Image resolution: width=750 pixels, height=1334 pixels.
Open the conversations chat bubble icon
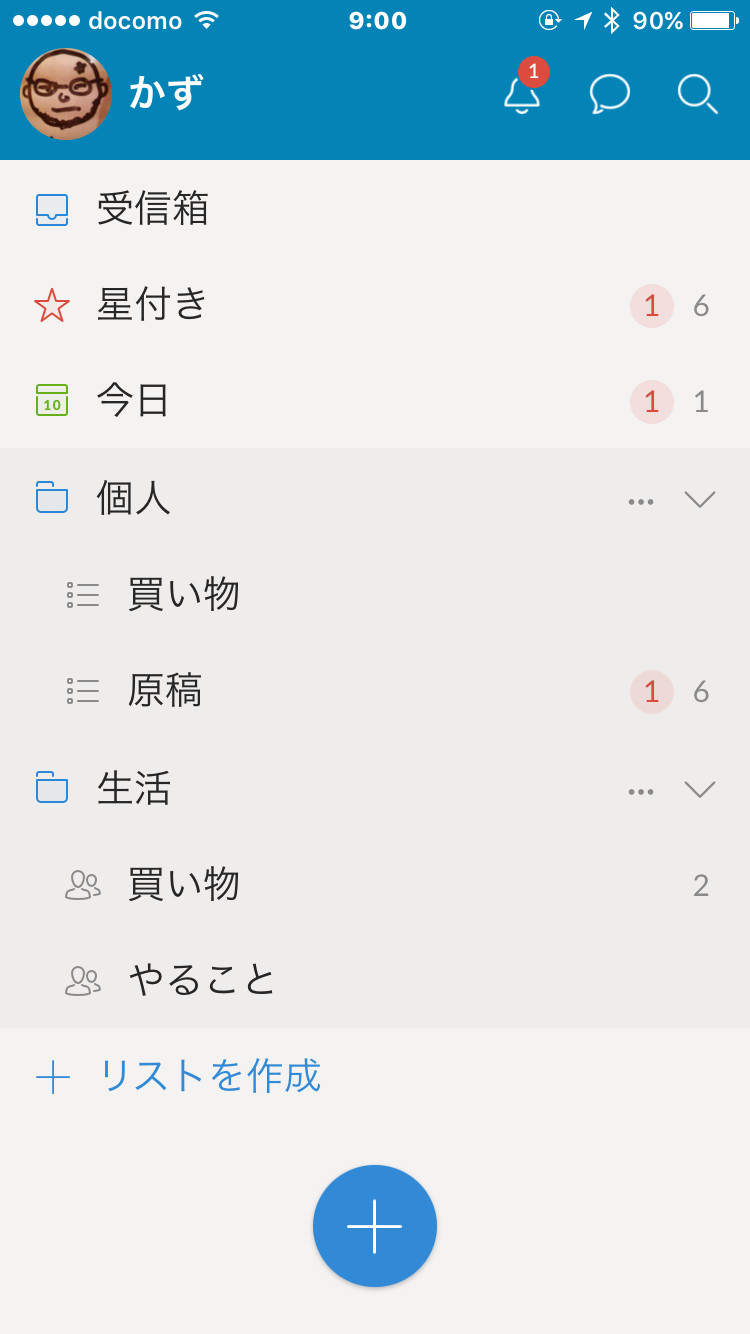point(609,94)
